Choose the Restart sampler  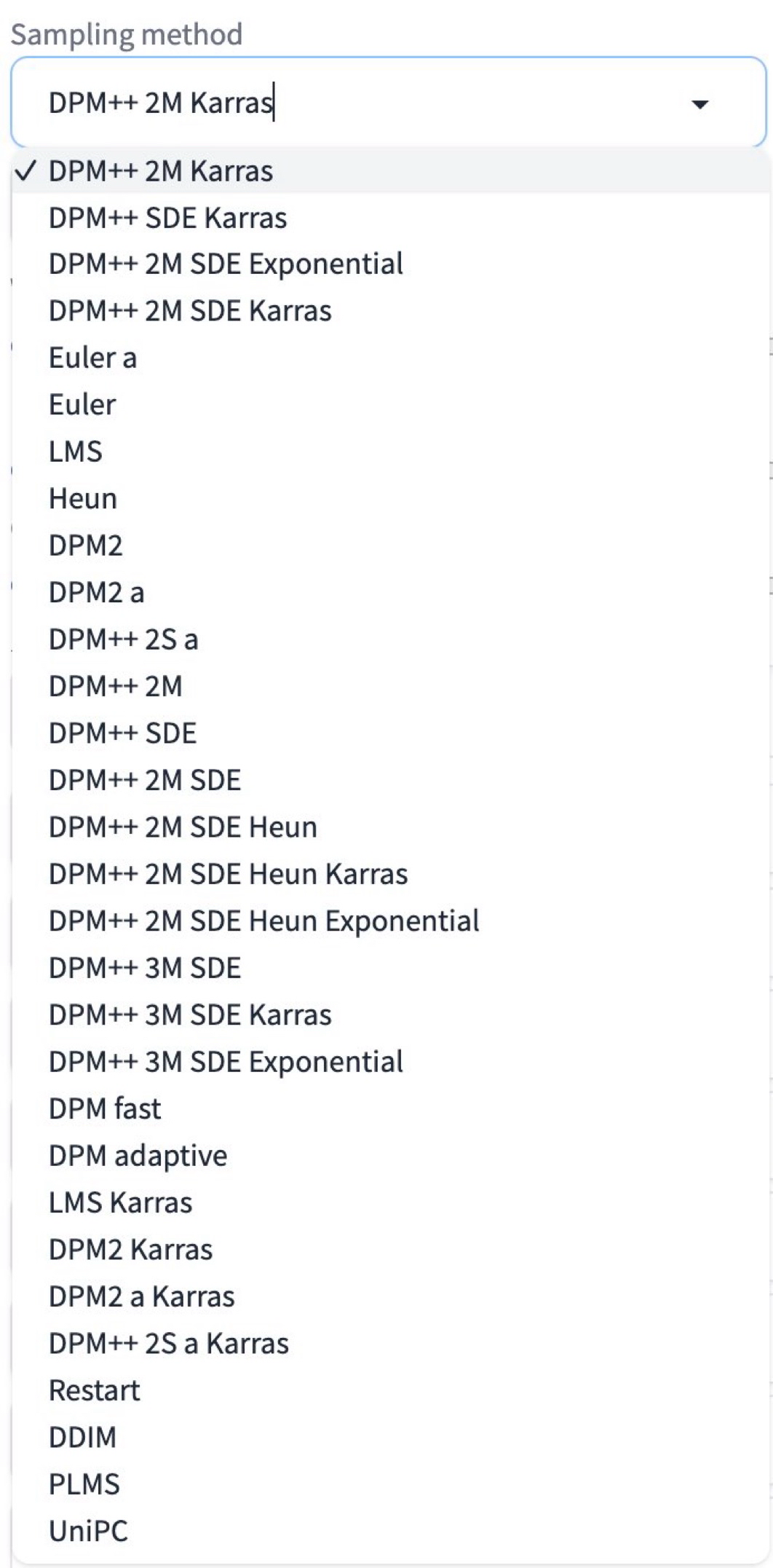point(94,1390)
